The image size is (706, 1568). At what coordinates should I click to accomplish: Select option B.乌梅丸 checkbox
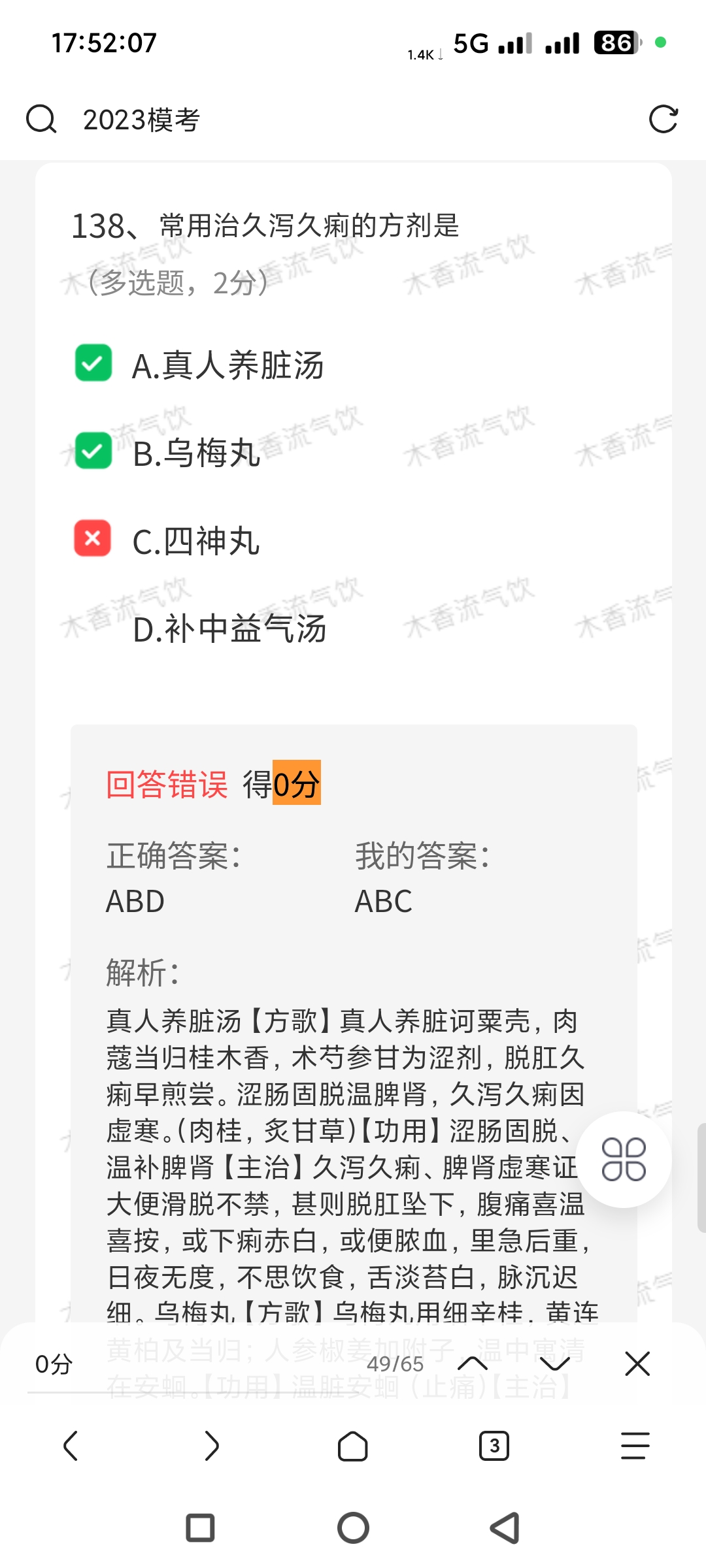pos(93,451)
